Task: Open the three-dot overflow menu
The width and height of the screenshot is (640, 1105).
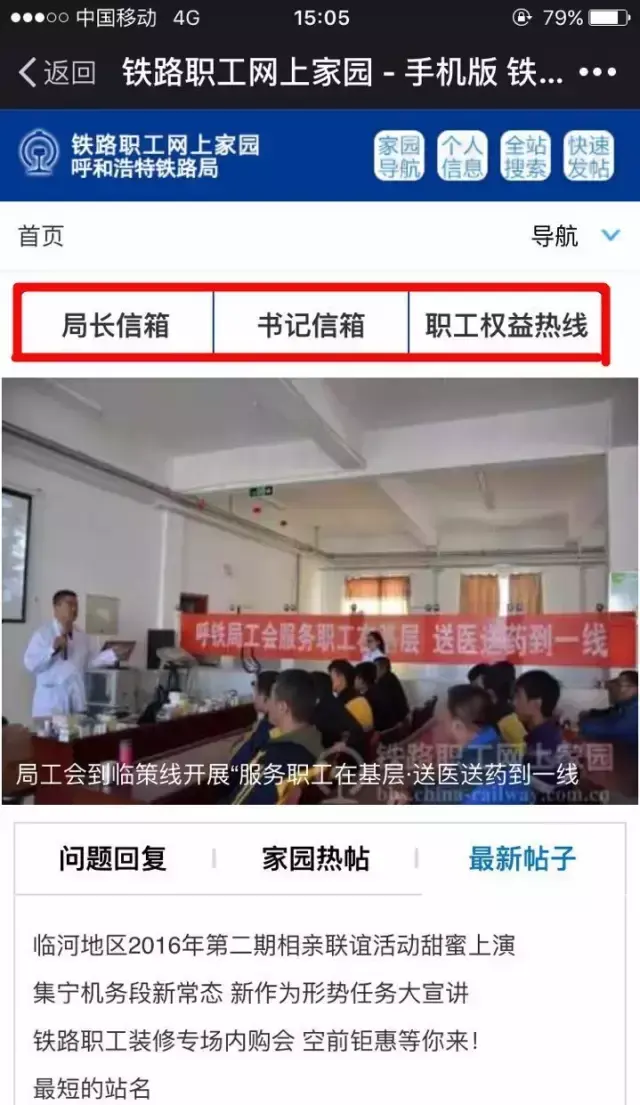Action: tap(598, 72)
